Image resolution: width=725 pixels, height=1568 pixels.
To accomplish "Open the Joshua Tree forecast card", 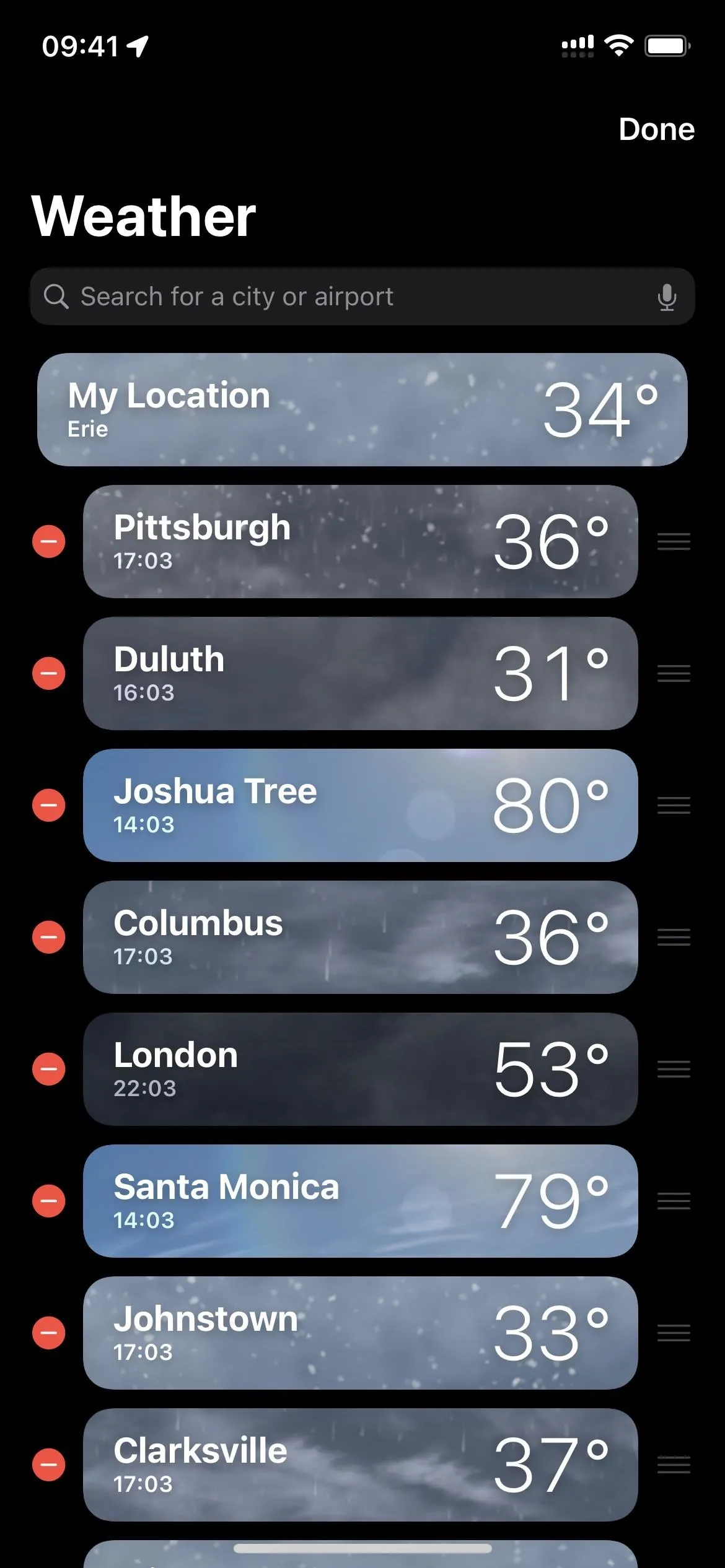I will pos(360,805).
